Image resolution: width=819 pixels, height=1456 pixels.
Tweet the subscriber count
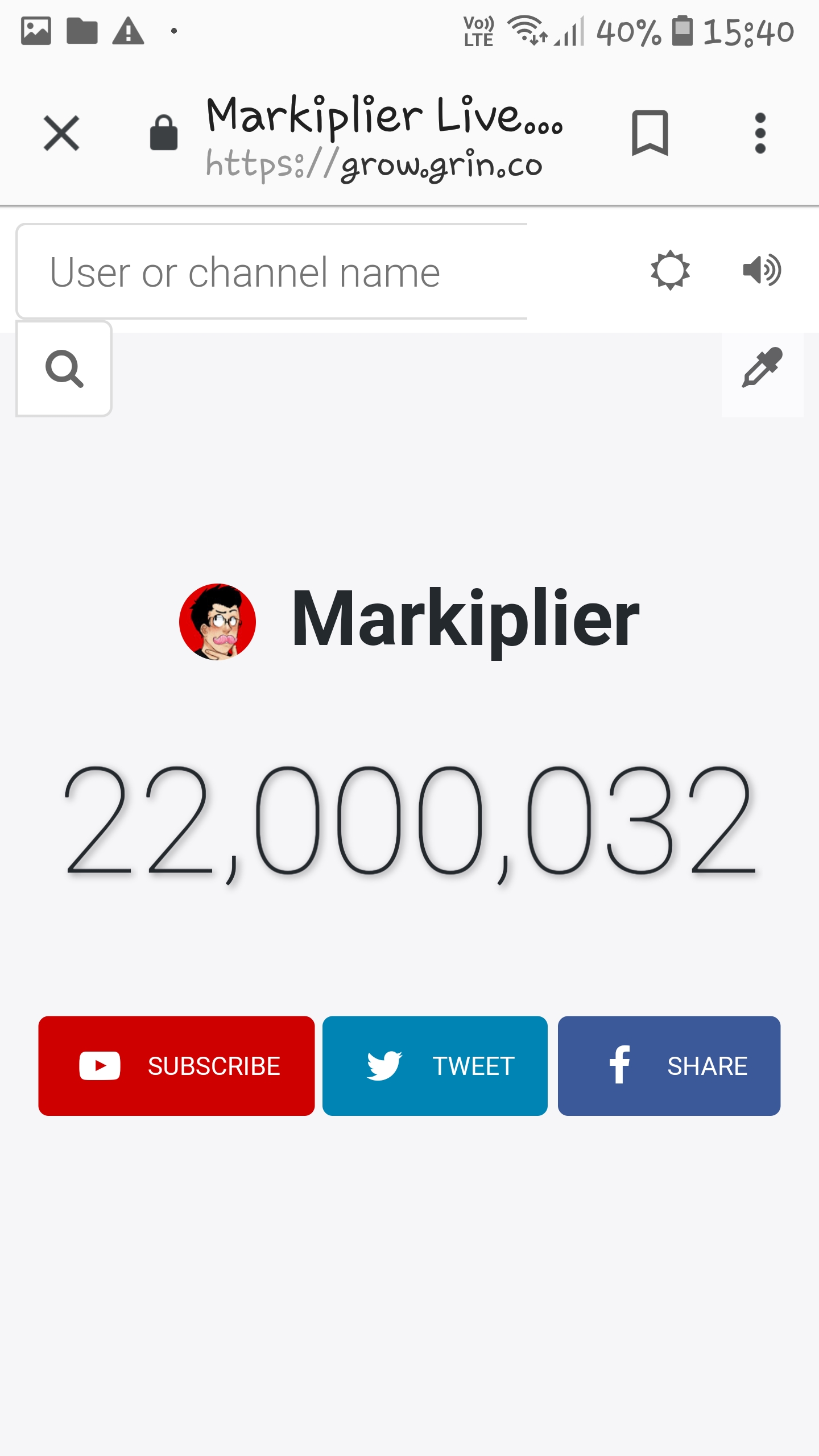435,1066
